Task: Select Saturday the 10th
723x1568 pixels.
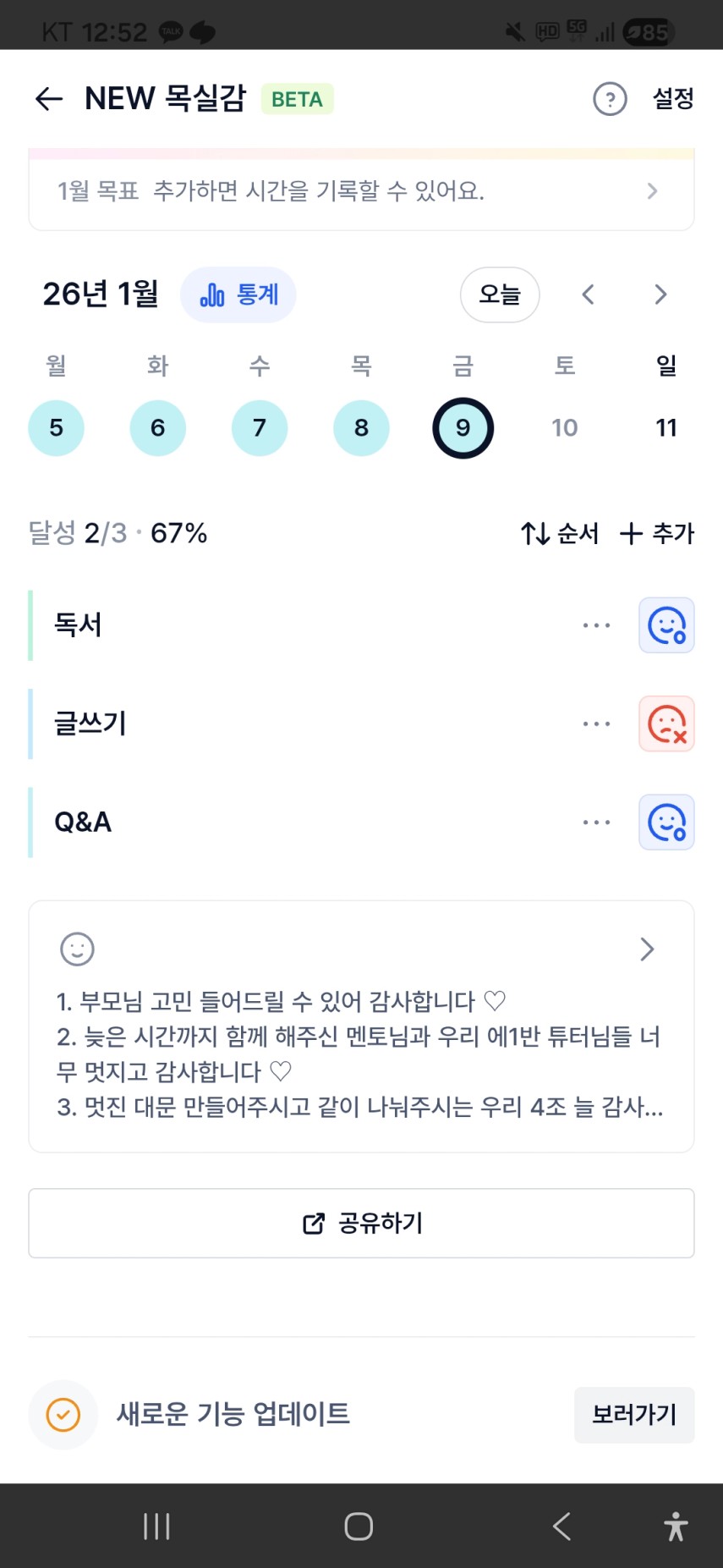Action: 565,428
